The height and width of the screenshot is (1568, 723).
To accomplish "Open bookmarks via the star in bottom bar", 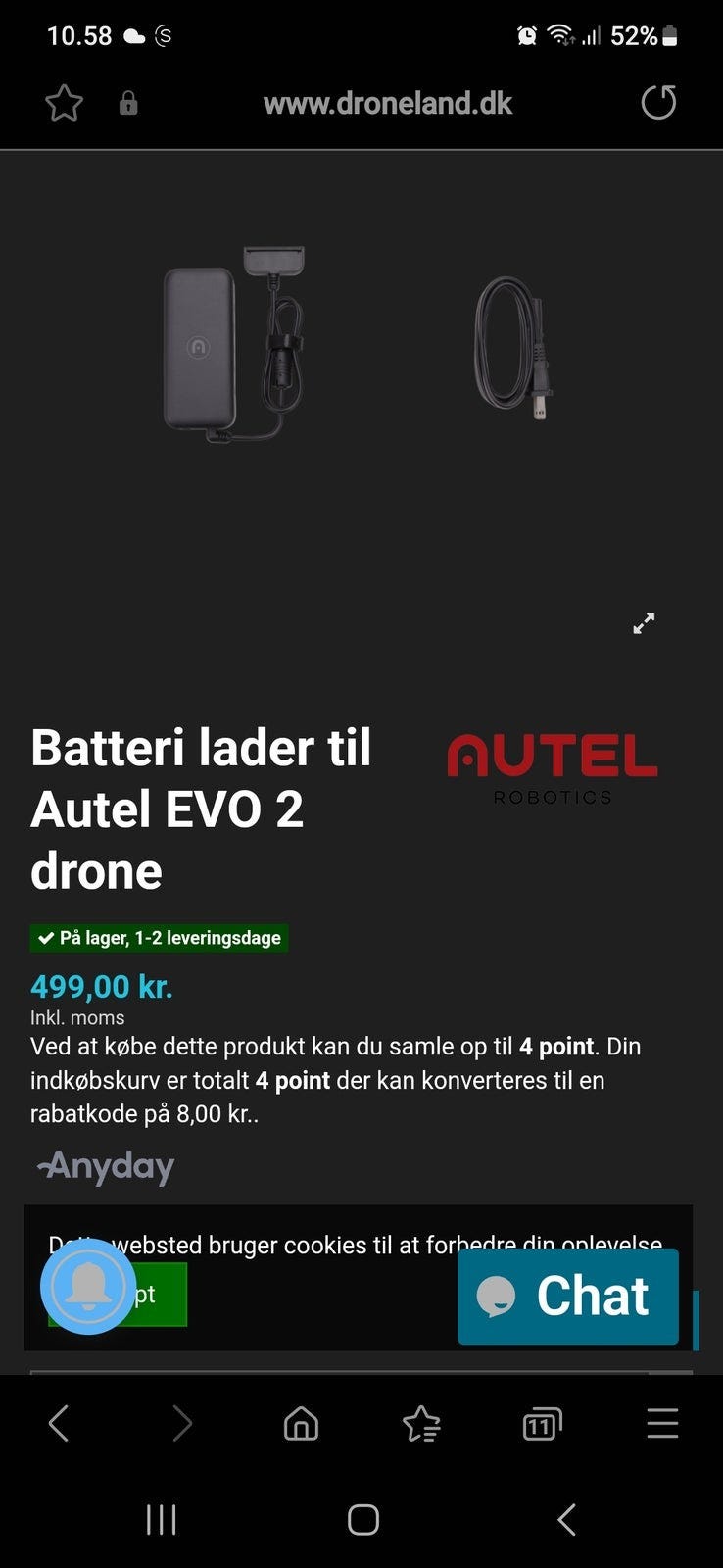I will tap(421, 1424).
